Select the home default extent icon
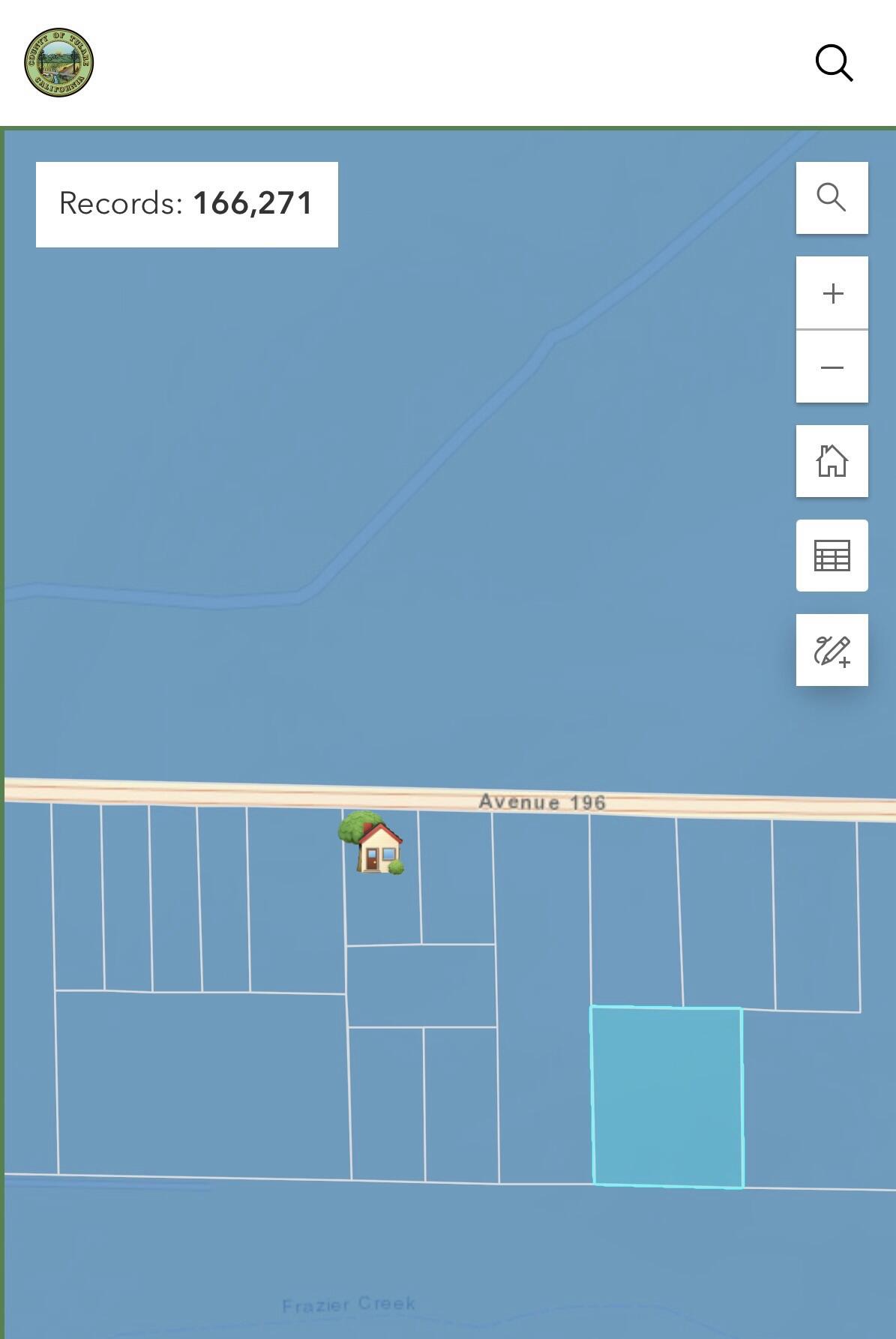Viewport: 896px width, 1339px height. 832,462
